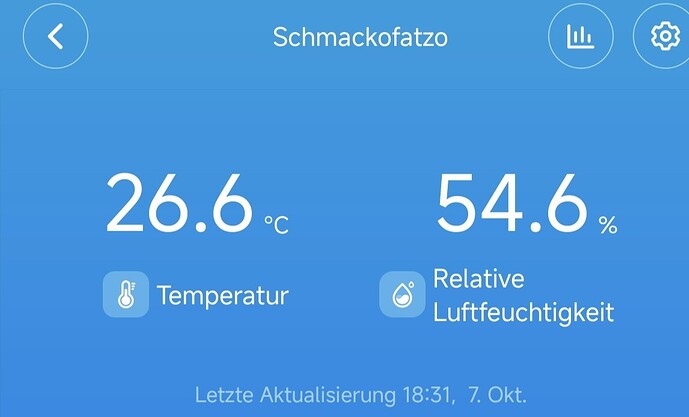Open the history chart view
689x417 pixels.
click(x=580, y=37)
